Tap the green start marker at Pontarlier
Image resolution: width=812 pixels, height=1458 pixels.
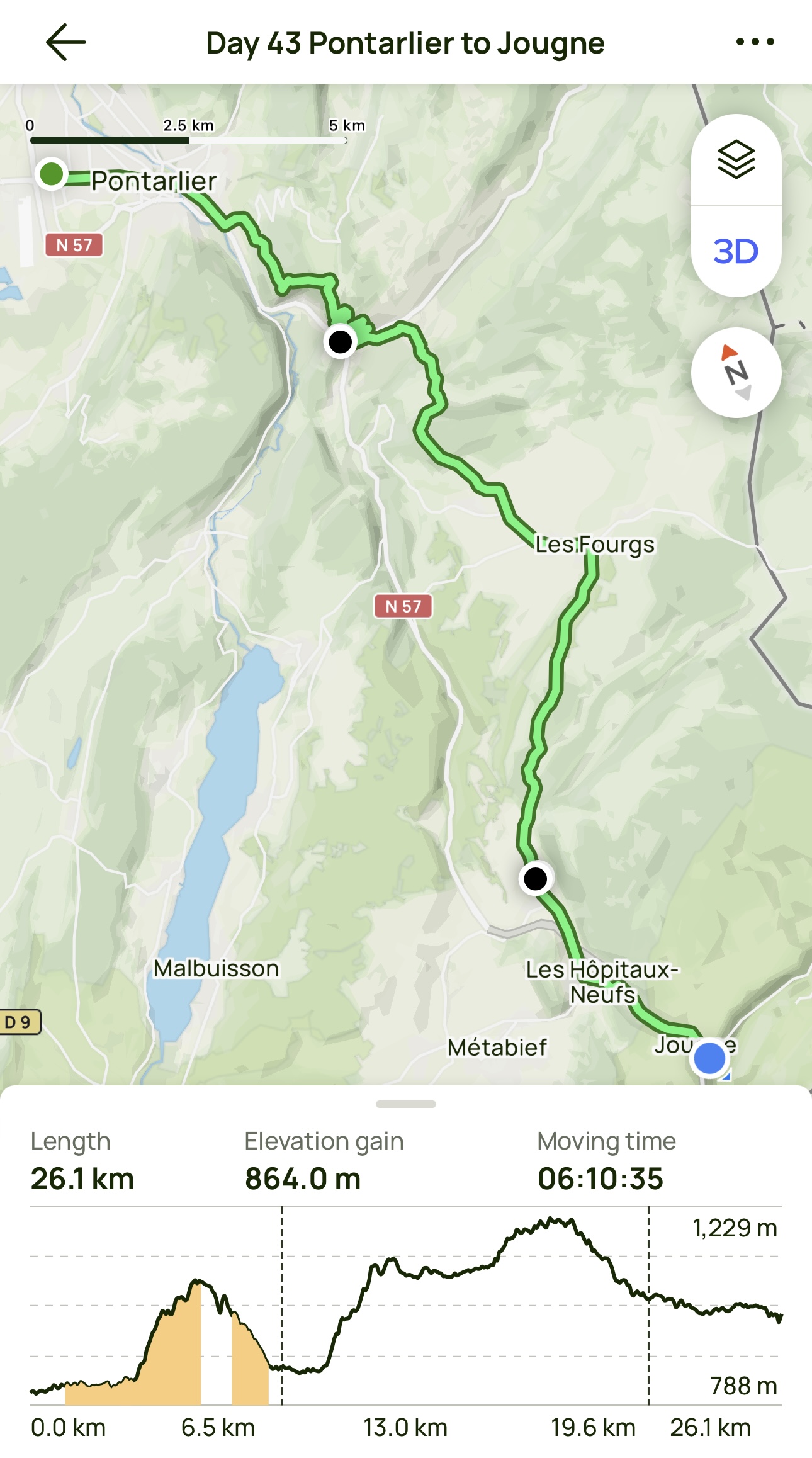coord(52,173)
